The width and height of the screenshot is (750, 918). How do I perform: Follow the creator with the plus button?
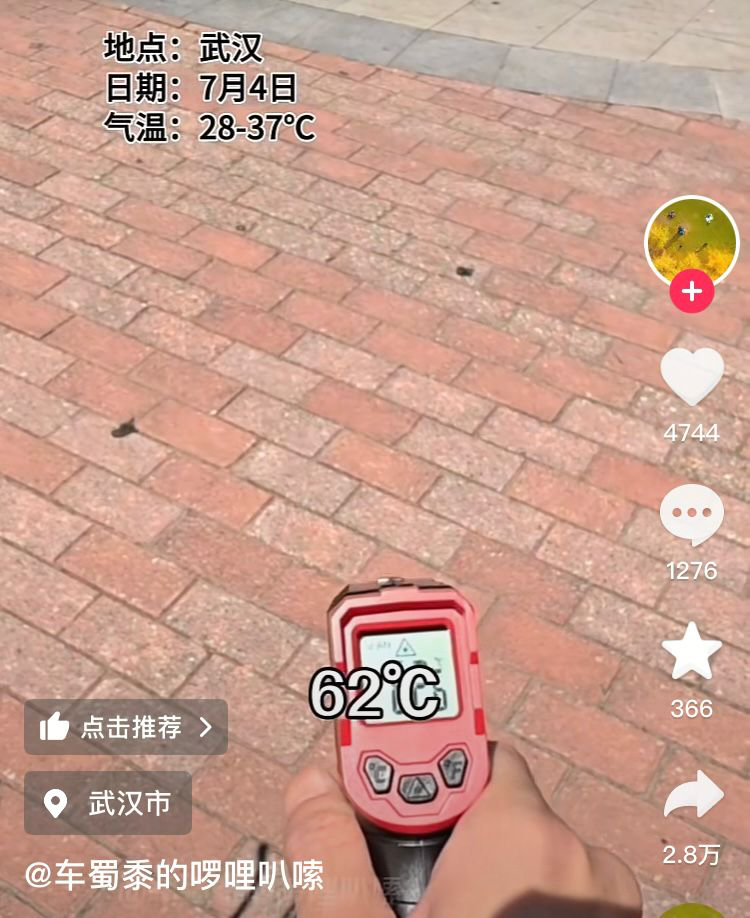click(x=691, y=294)
